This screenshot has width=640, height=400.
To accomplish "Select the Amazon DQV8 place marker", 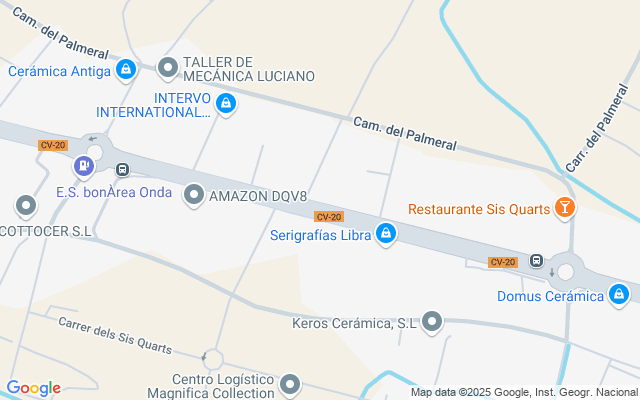I will tap(194, 196).
